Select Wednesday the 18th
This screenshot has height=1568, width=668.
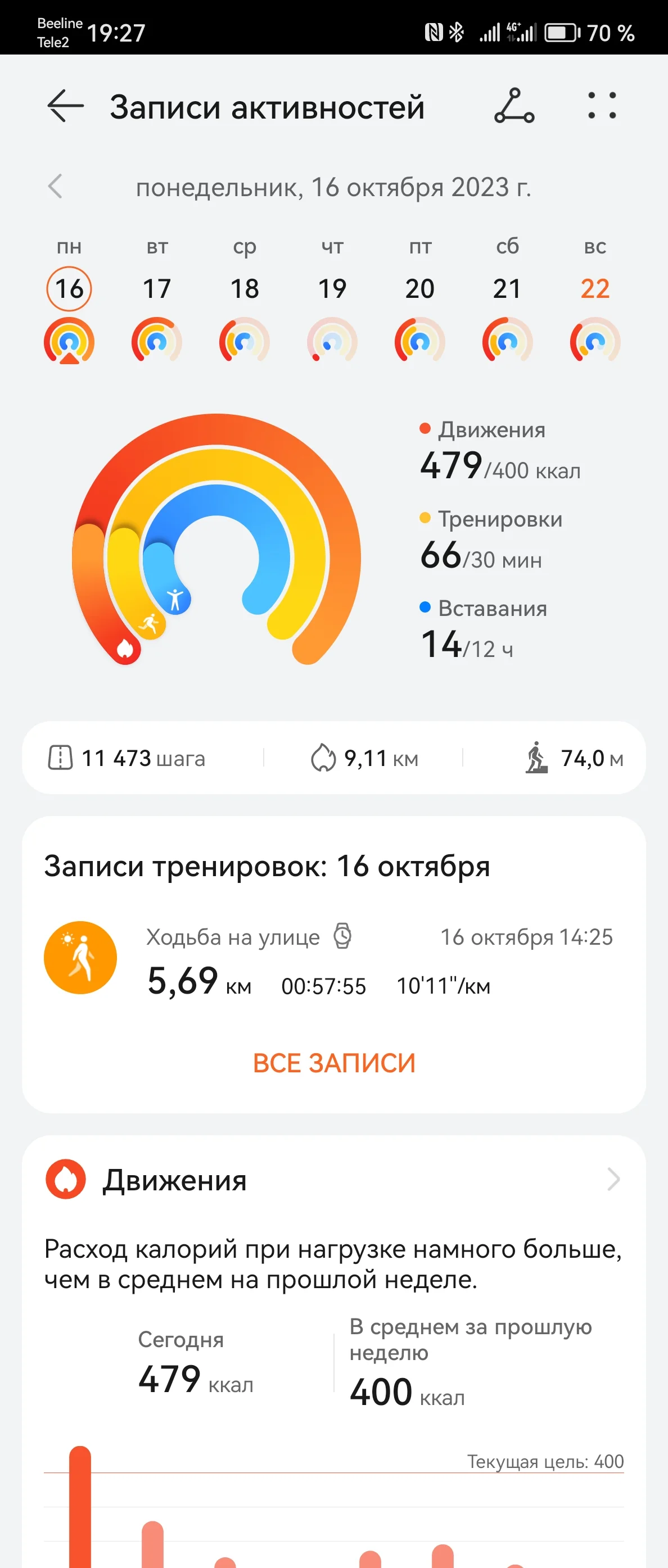245,289
